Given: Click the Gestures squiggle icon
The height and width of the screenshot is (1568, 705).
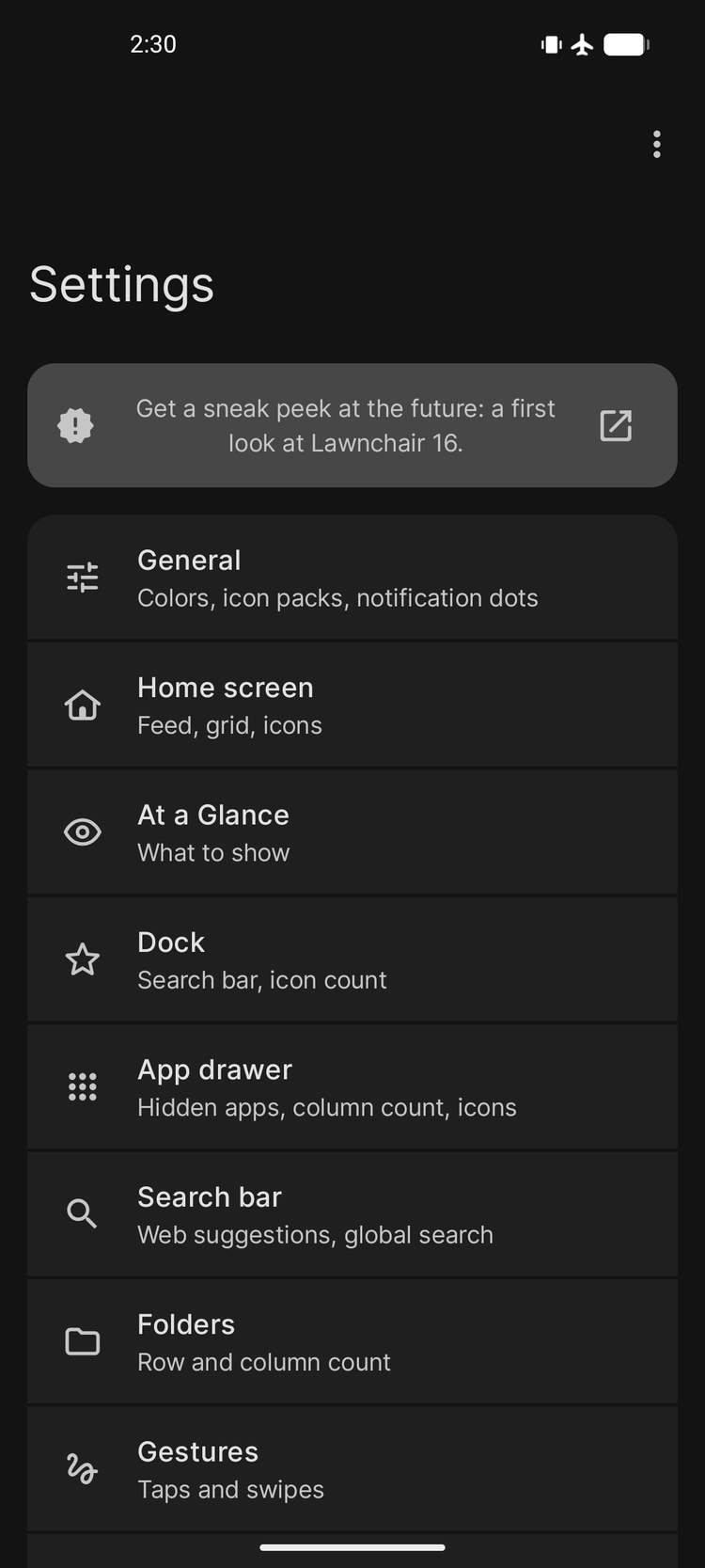Looking at the screenshot, I should click(83, 1468).
